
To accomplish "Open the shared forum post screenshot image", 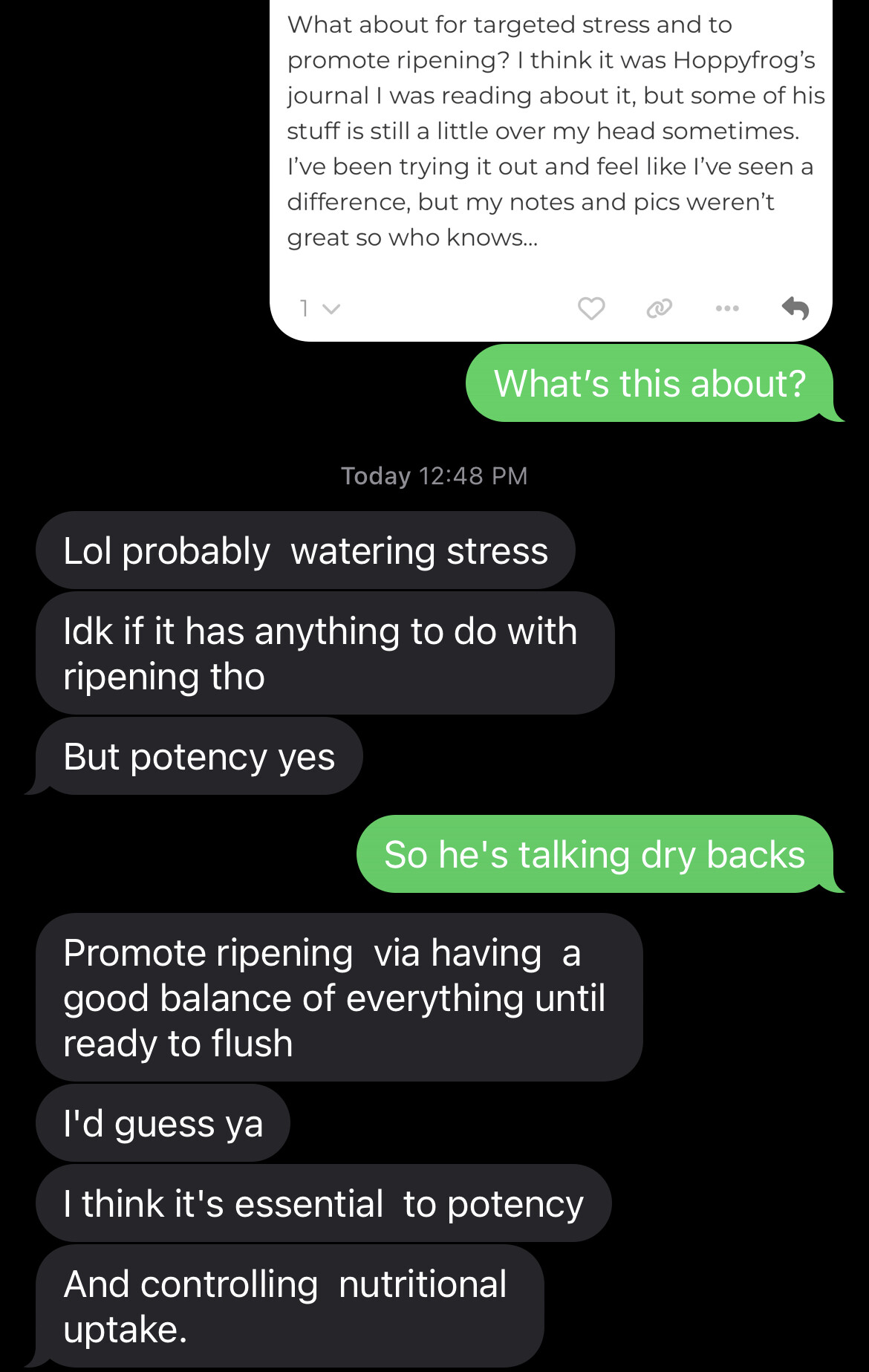I will [x=550, y=149].
